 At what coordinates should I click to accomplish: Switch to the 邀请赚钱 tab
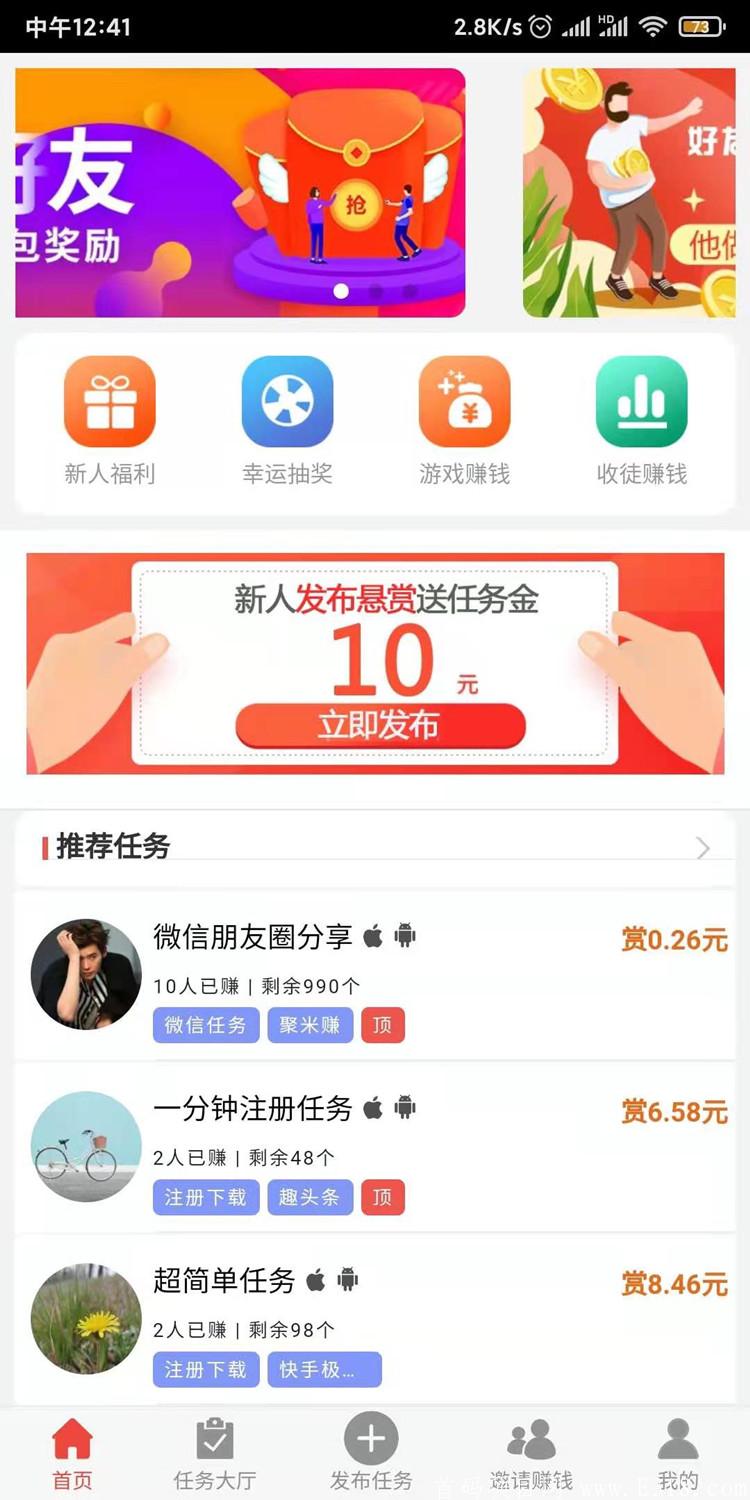tap(531, 1455)
